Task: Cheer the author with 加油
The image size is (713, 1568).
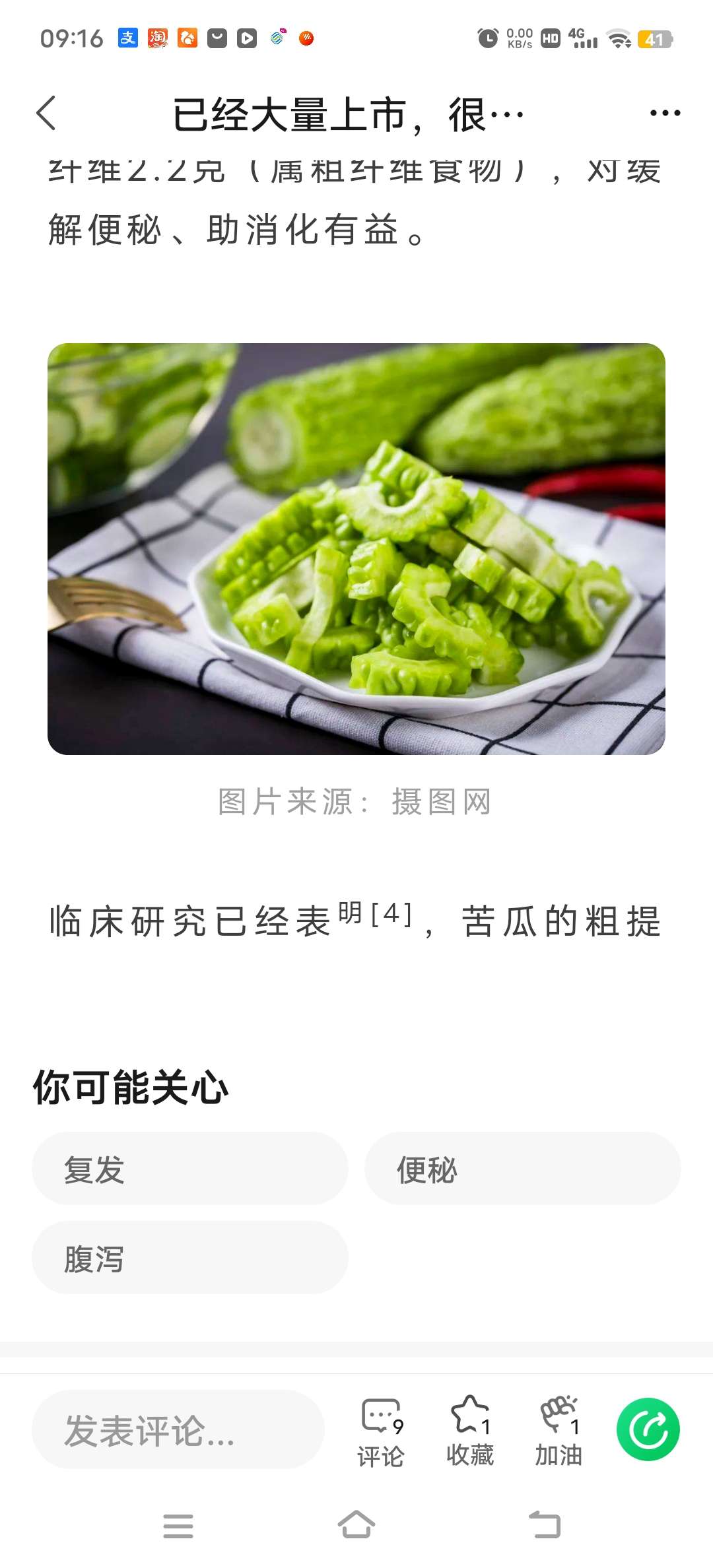Action: coord(559,1429)
